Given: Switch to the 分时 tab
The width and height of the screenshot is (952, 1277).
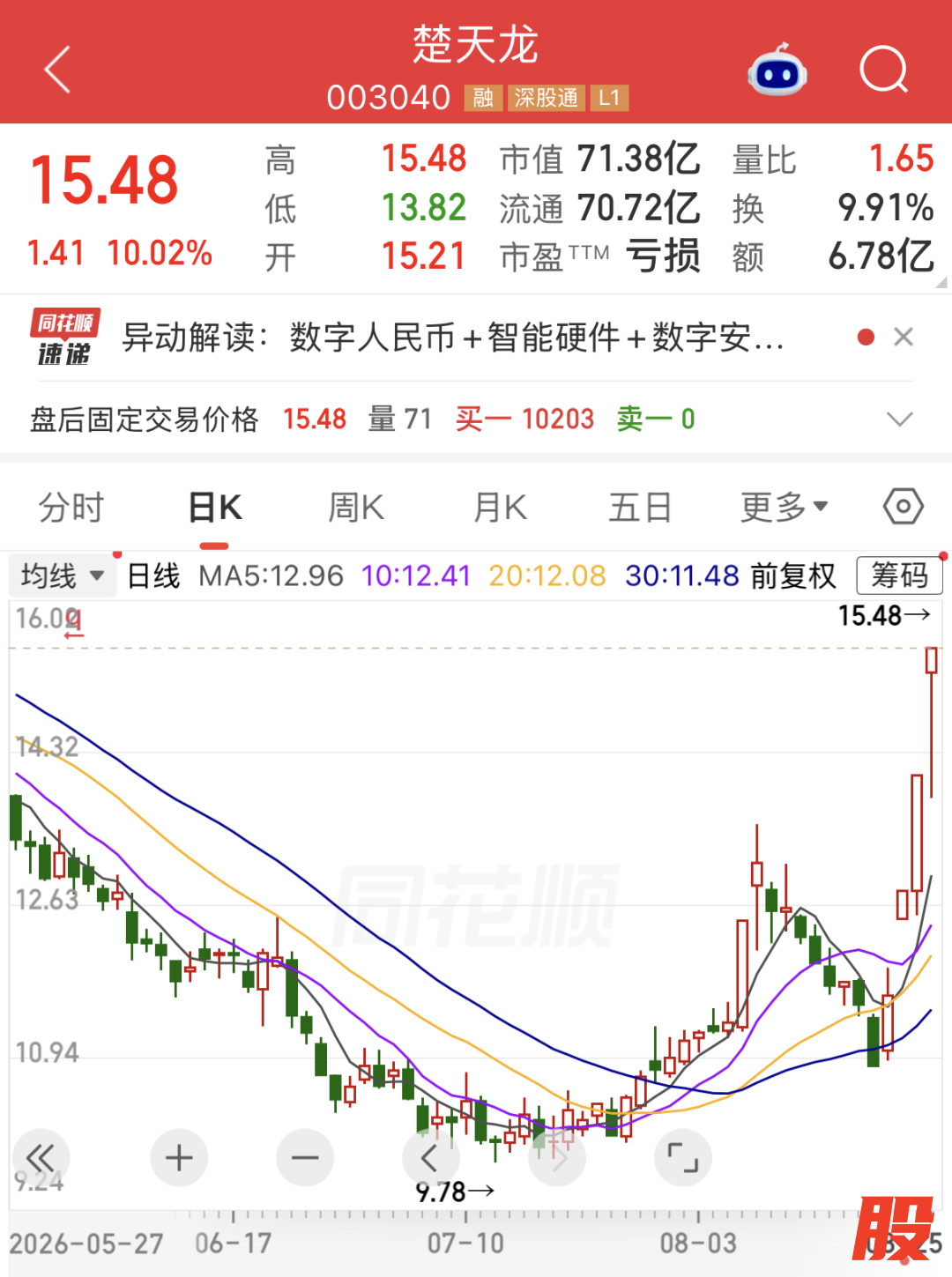Looking at the screenshot, I should [x=71, y=508].
